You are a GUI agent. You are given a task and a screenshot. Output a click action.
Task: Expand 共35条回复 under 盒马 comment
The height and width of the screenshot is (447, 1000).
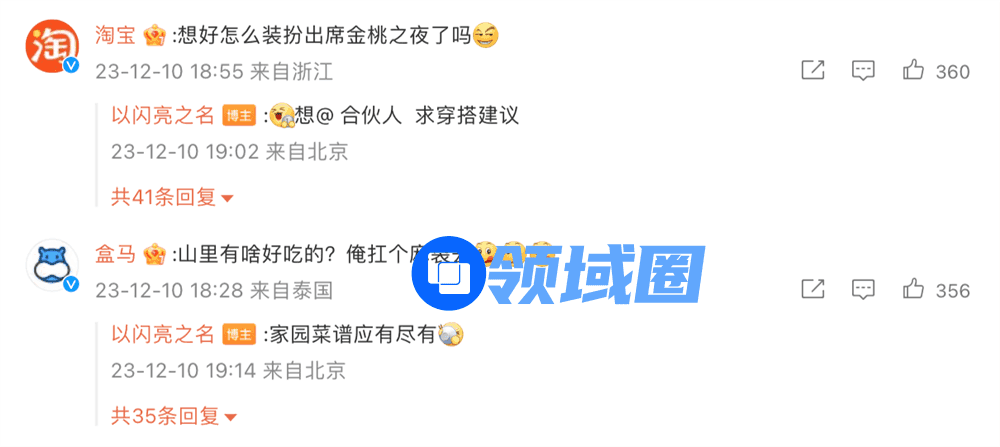coord(171,415)
